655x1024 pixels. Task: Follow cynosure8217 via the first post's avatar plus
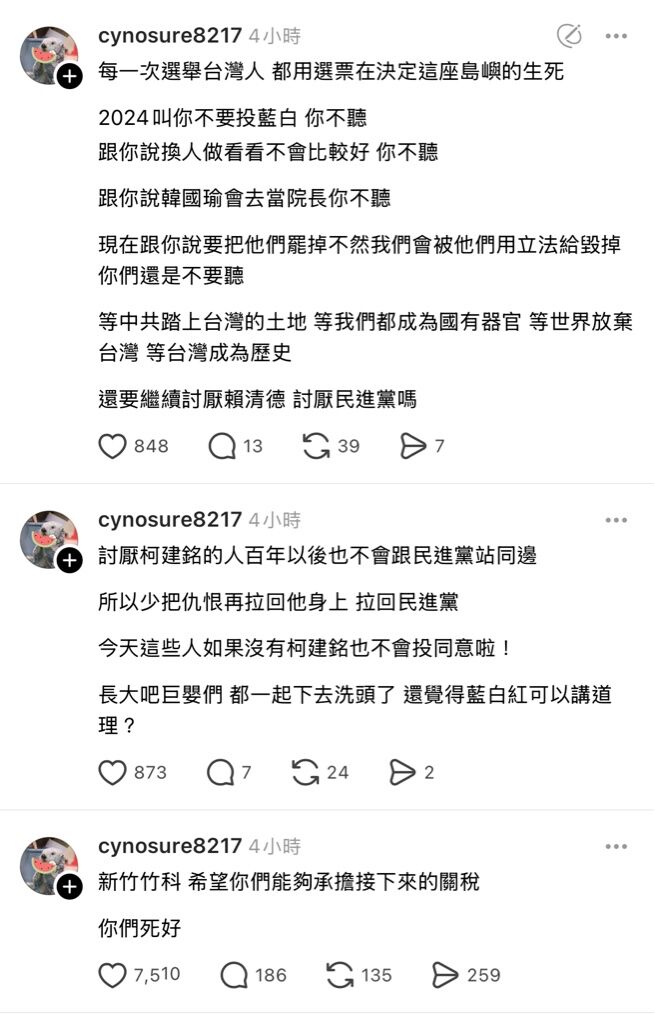click(x=69, y=77)
